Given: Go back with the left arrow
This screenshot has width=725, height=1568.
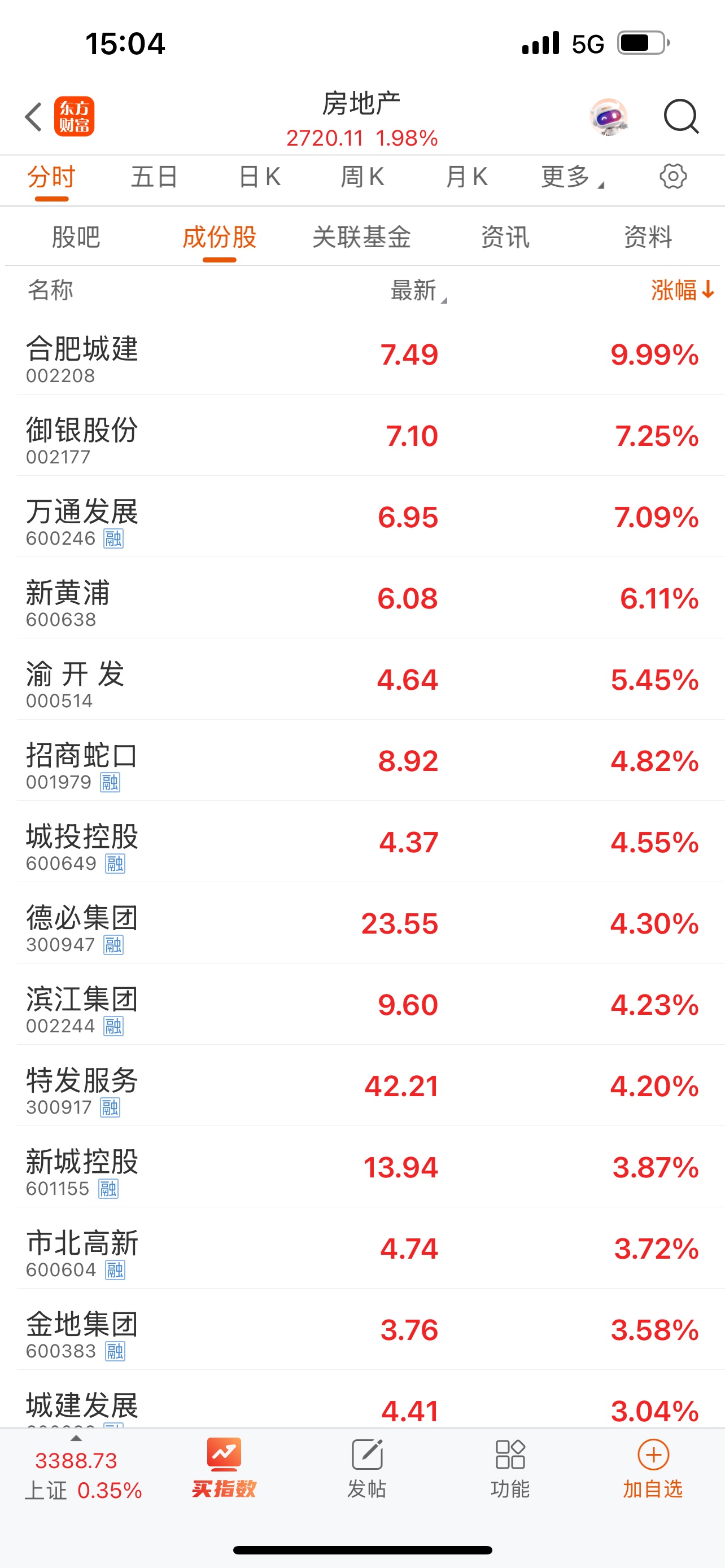Looking at the screenshot, I should [34, 117].
